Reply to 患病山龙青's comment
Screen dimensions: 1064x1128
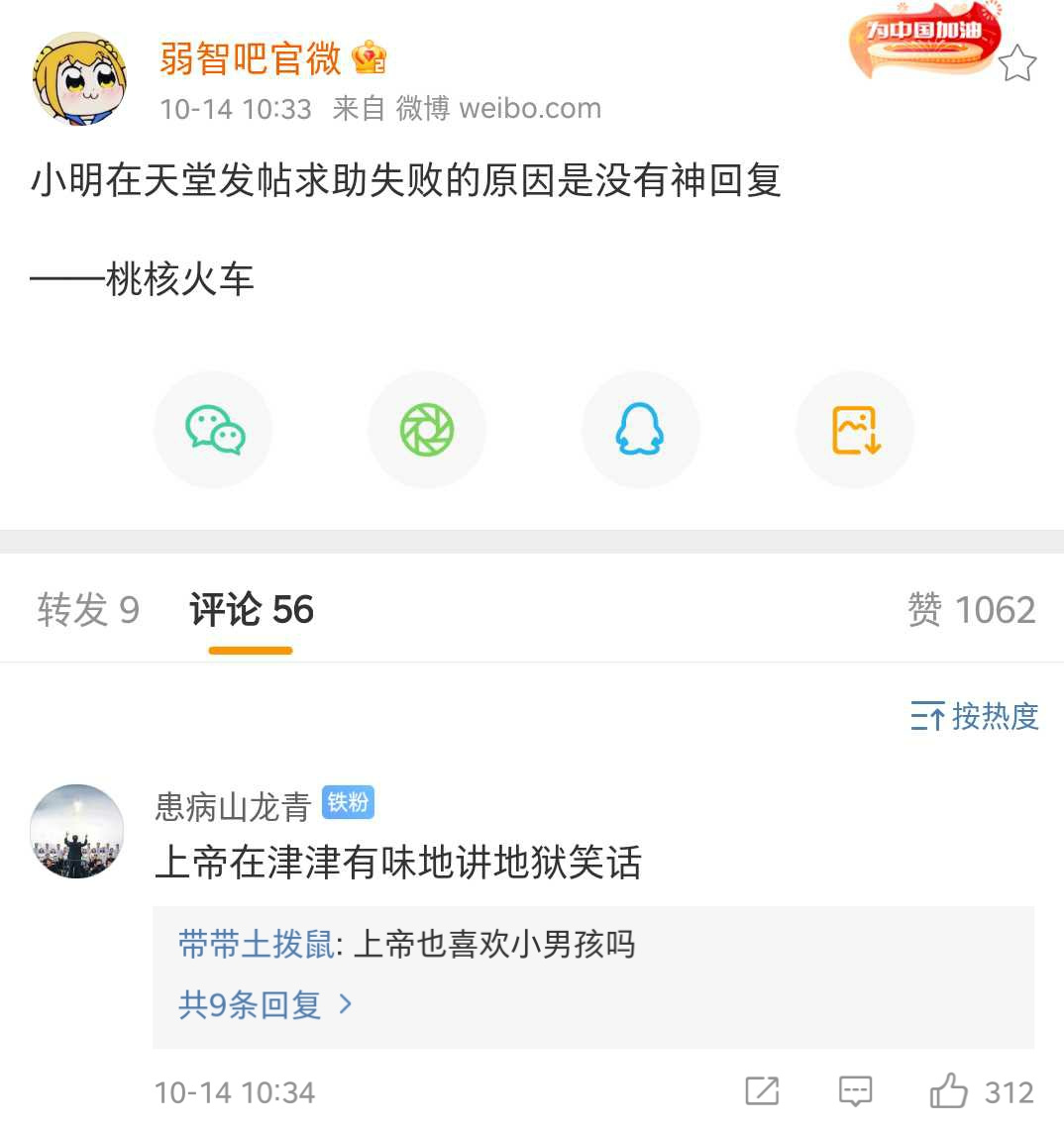(x=855, y=1091)
